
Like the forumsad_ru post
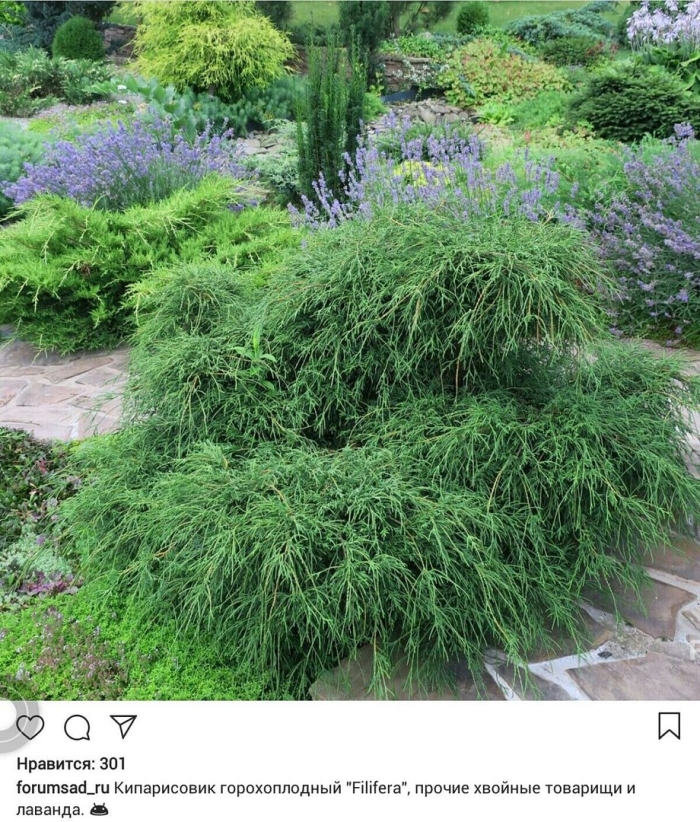(x=30, y=727)
